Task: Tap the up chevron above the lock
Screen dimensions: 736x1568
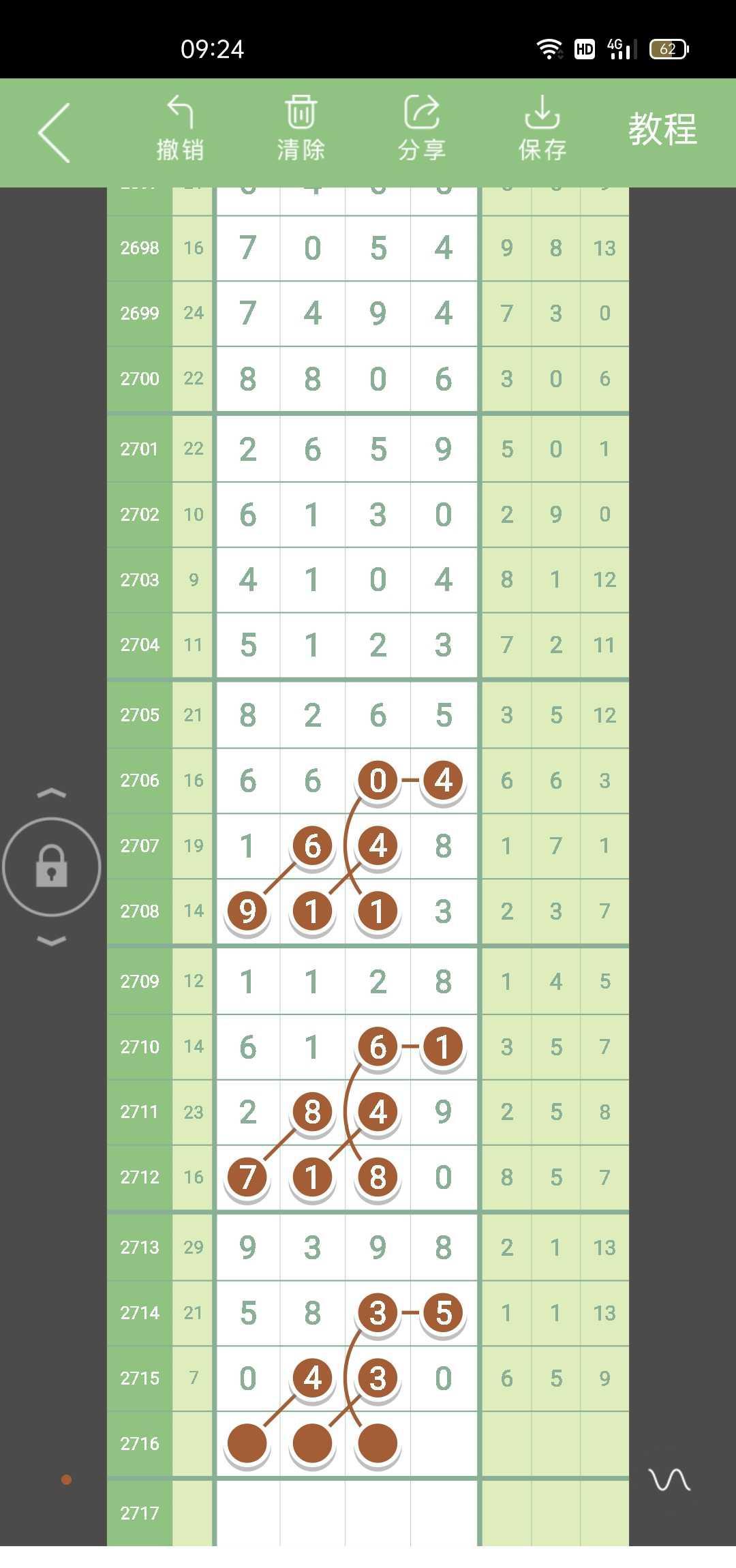Action: point(52,793)
